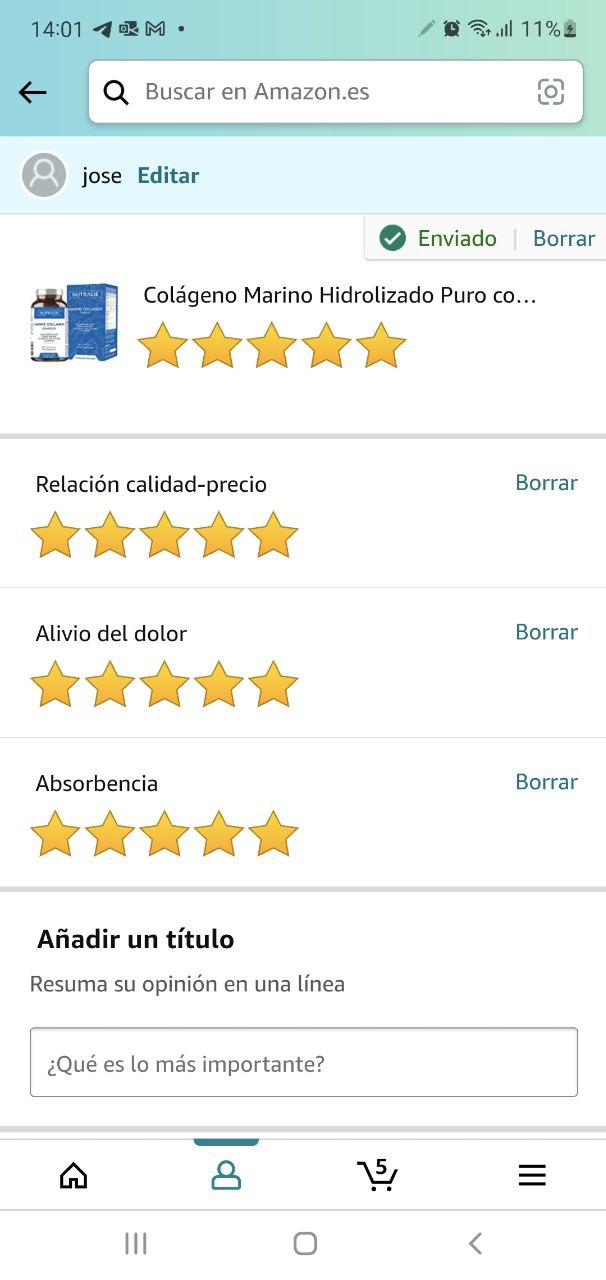Open the hamburger menu tab
Viewport: 606px width, 1280px height.
(532, 1175)
